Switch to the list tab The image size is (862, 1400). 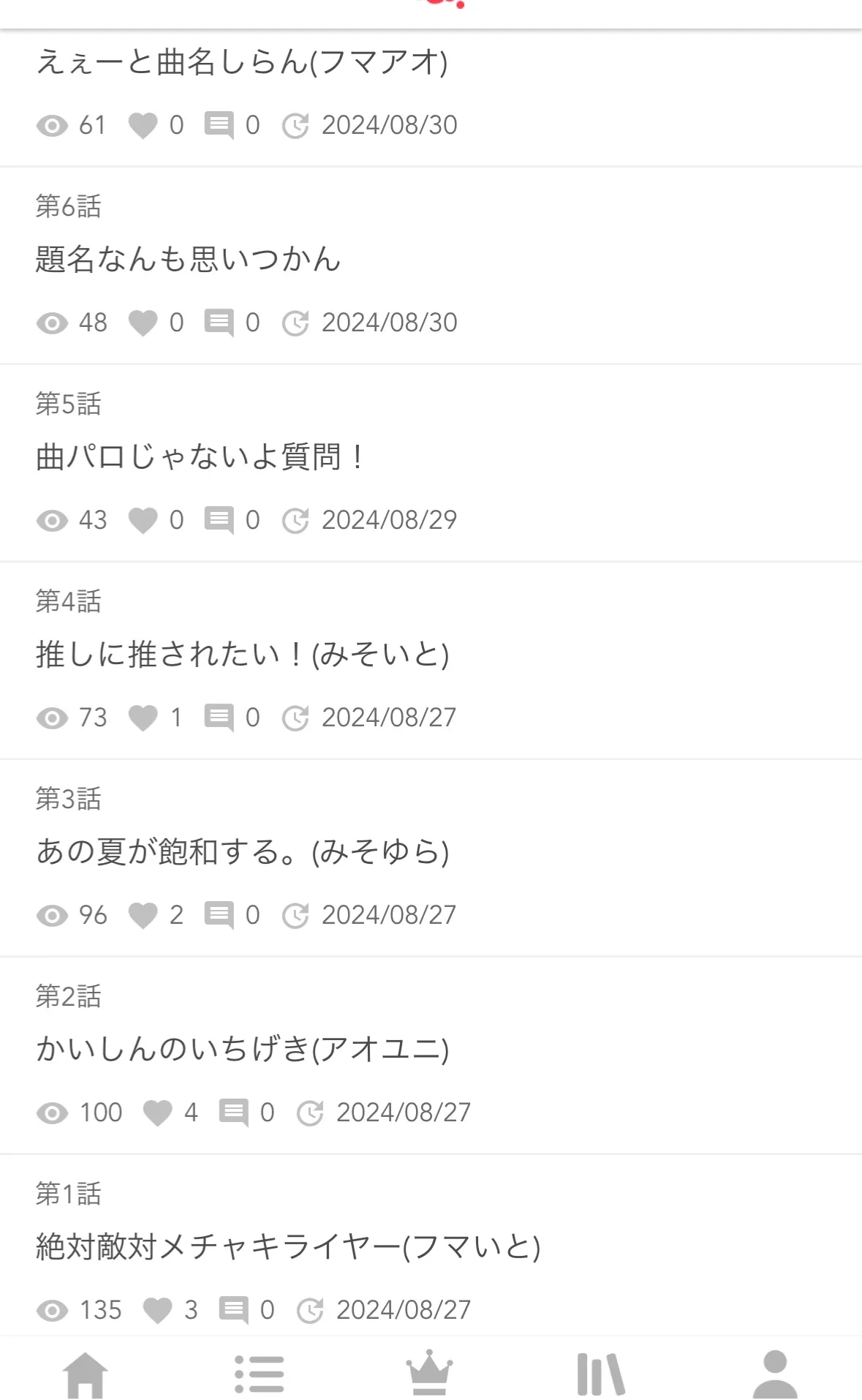click(259, 1374)
